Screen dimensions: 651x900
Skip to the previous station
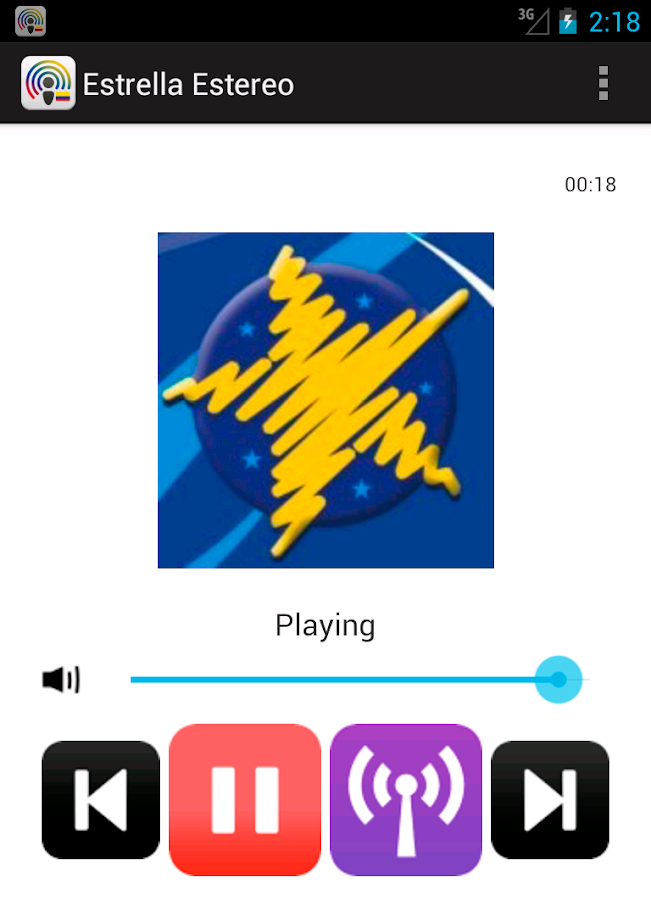point(101,800)
